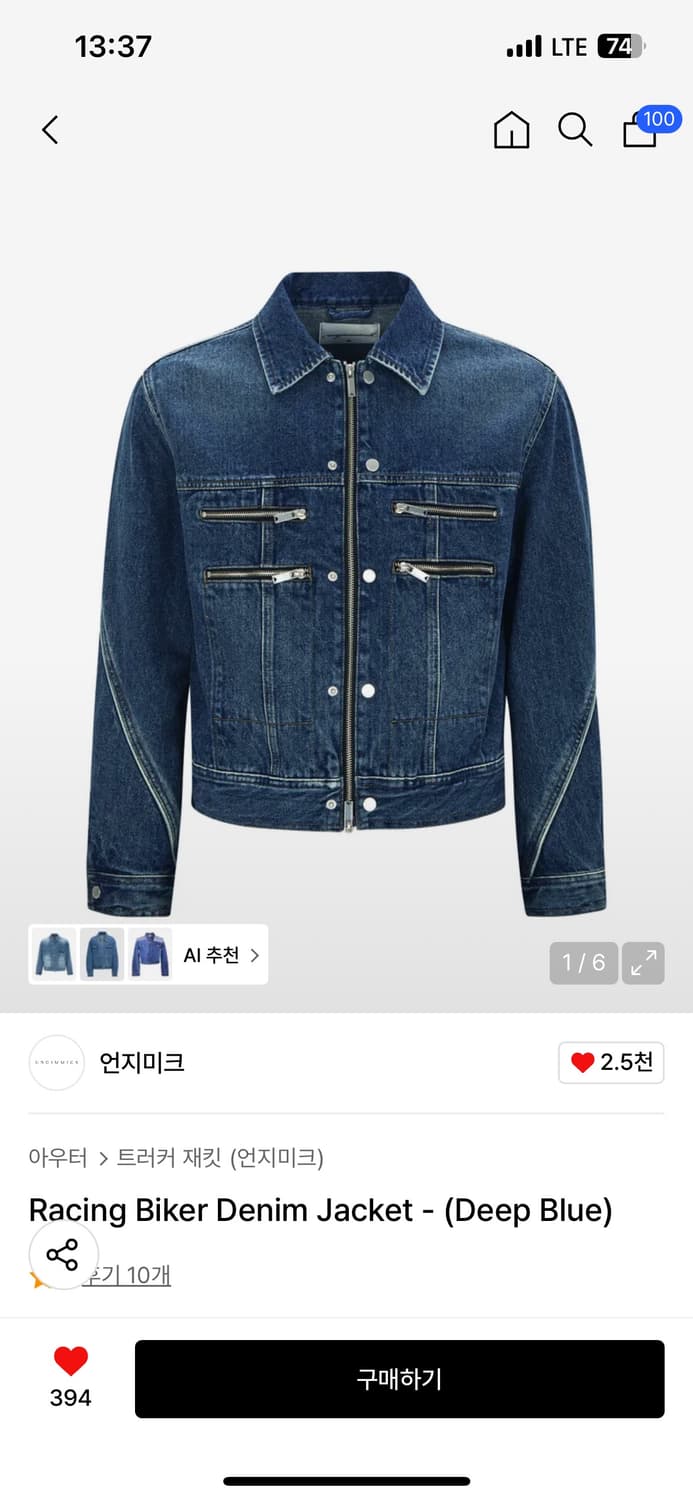Open AI 추천 similar items
Image resolution: width=693 pixels, height=1500 pixels.
pyautogui.click(x=220, y=955)
